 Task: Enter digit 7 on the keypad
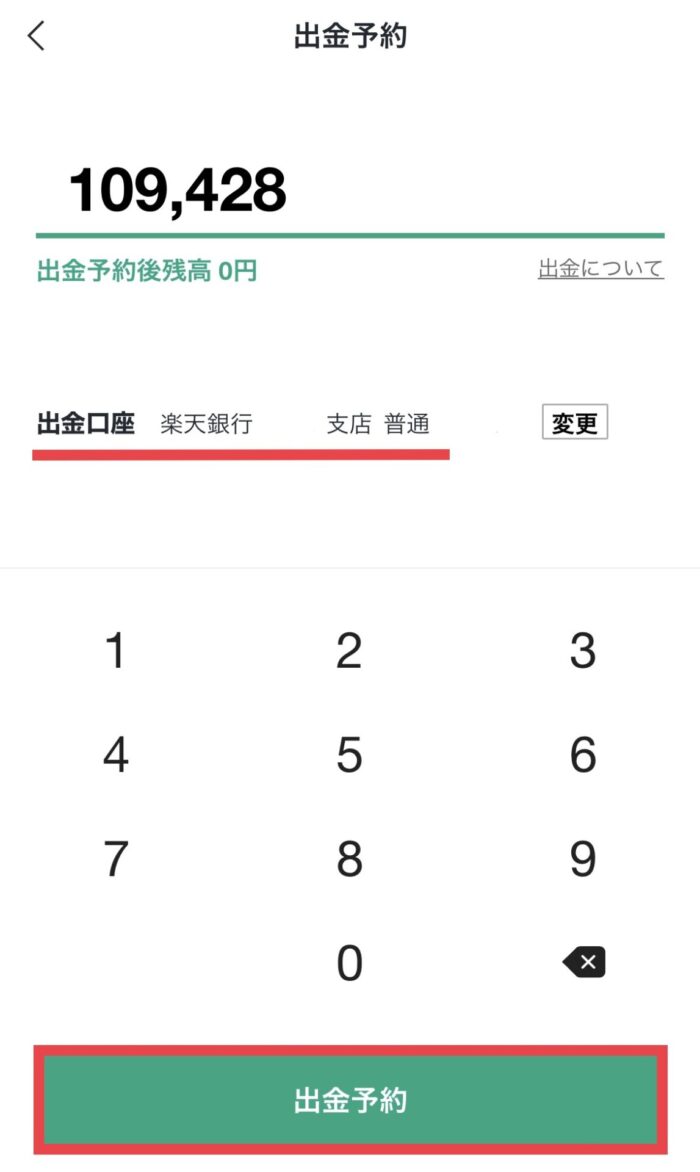tap(116, 859)
